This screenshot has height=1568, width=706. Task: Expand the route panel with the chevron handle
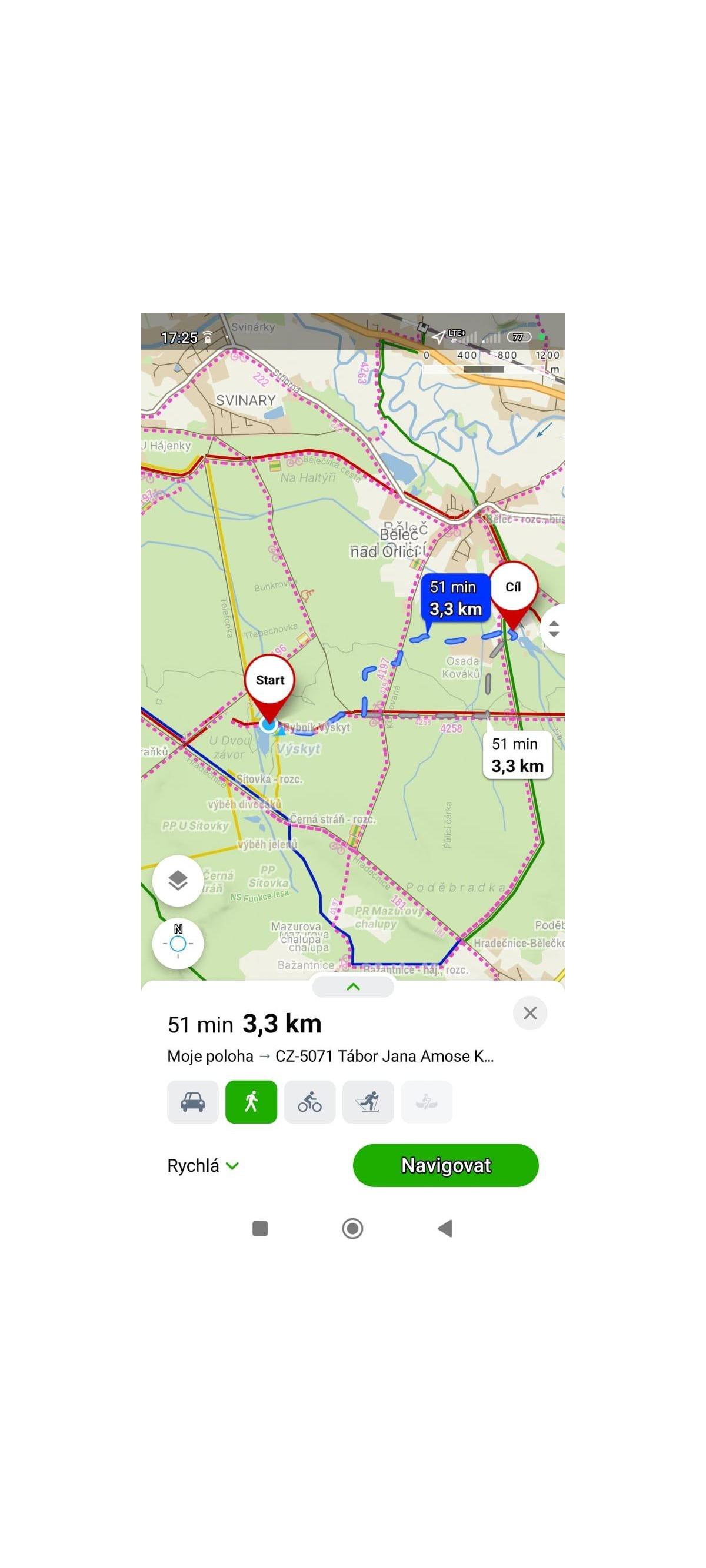point(352,987)
